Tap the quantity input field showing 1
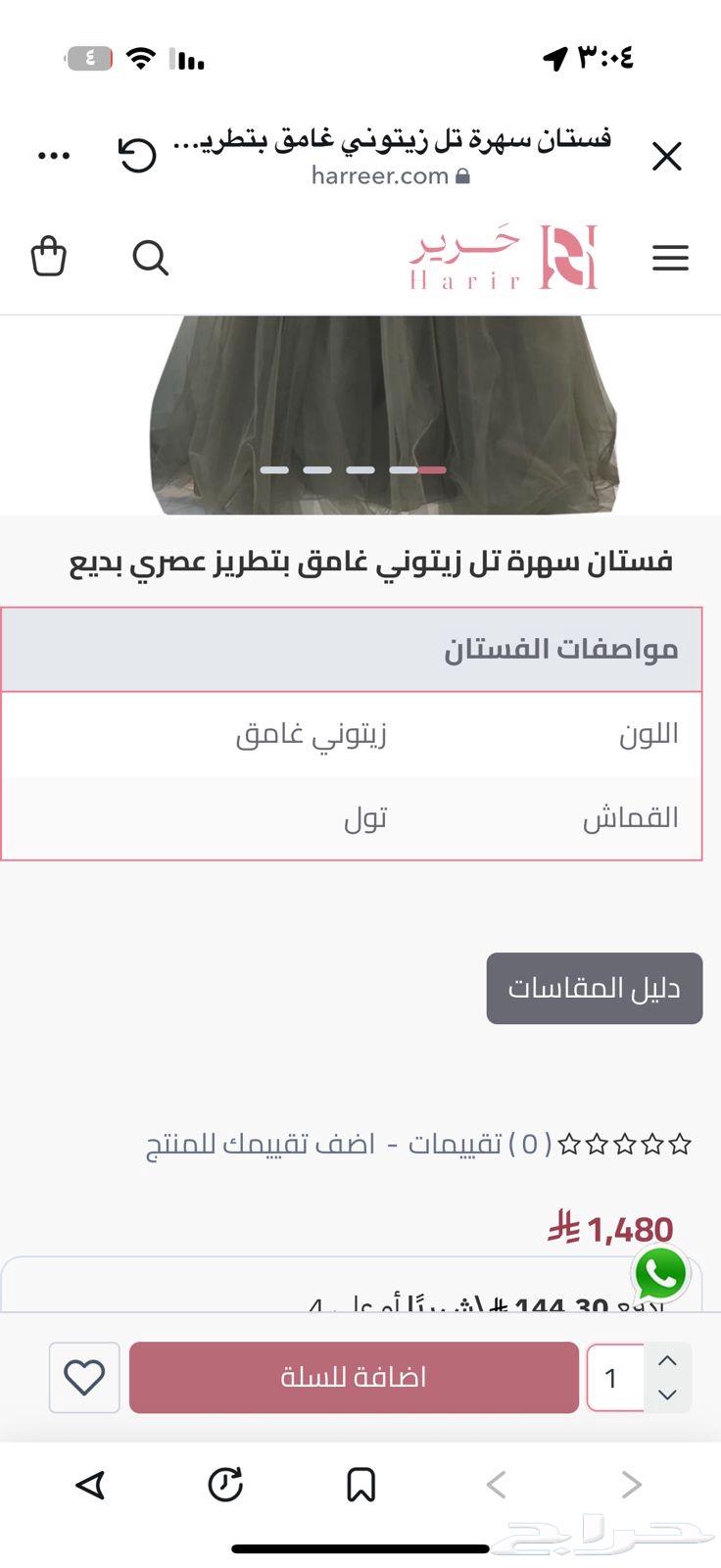 pyautogui.click(x=613, y=1378)
